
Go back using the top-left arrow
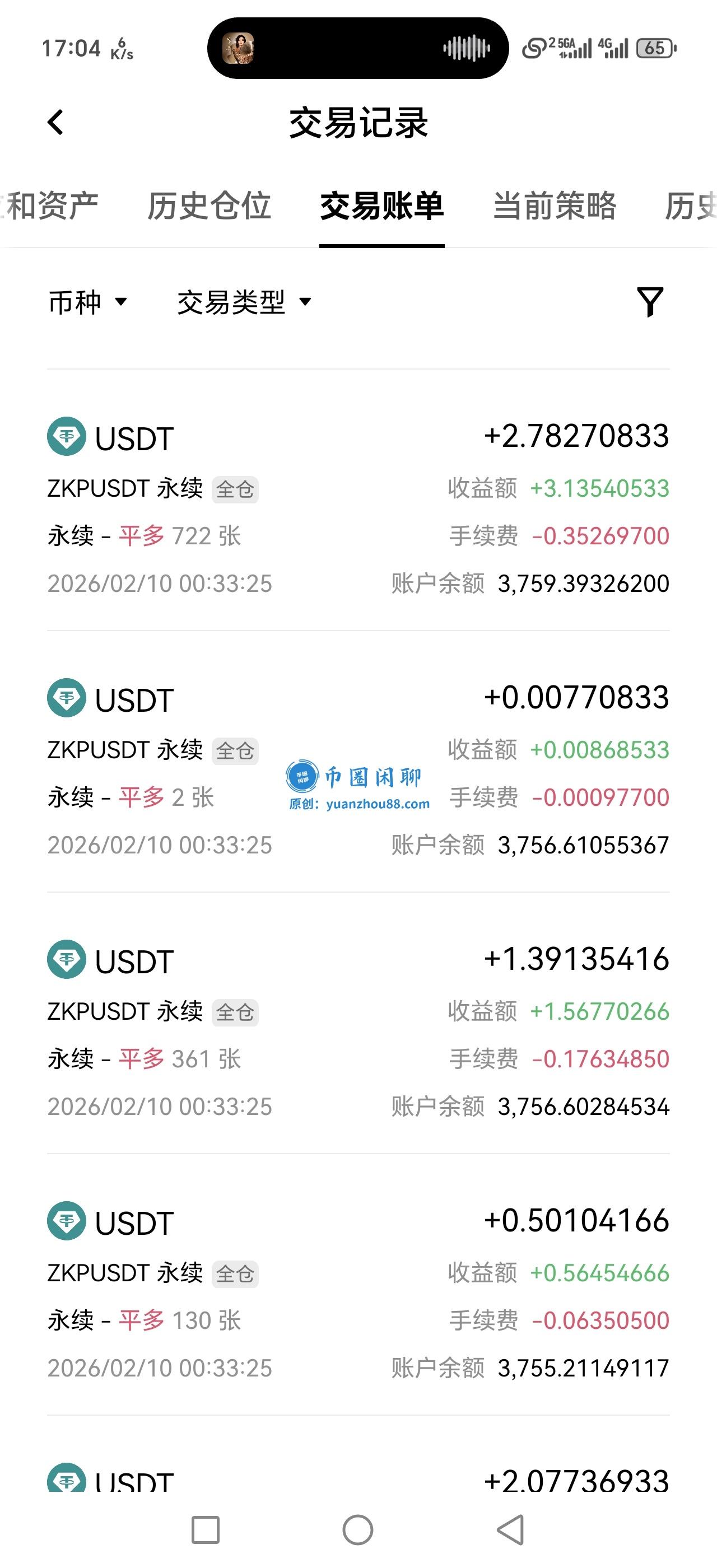click(x=55, y=122)
